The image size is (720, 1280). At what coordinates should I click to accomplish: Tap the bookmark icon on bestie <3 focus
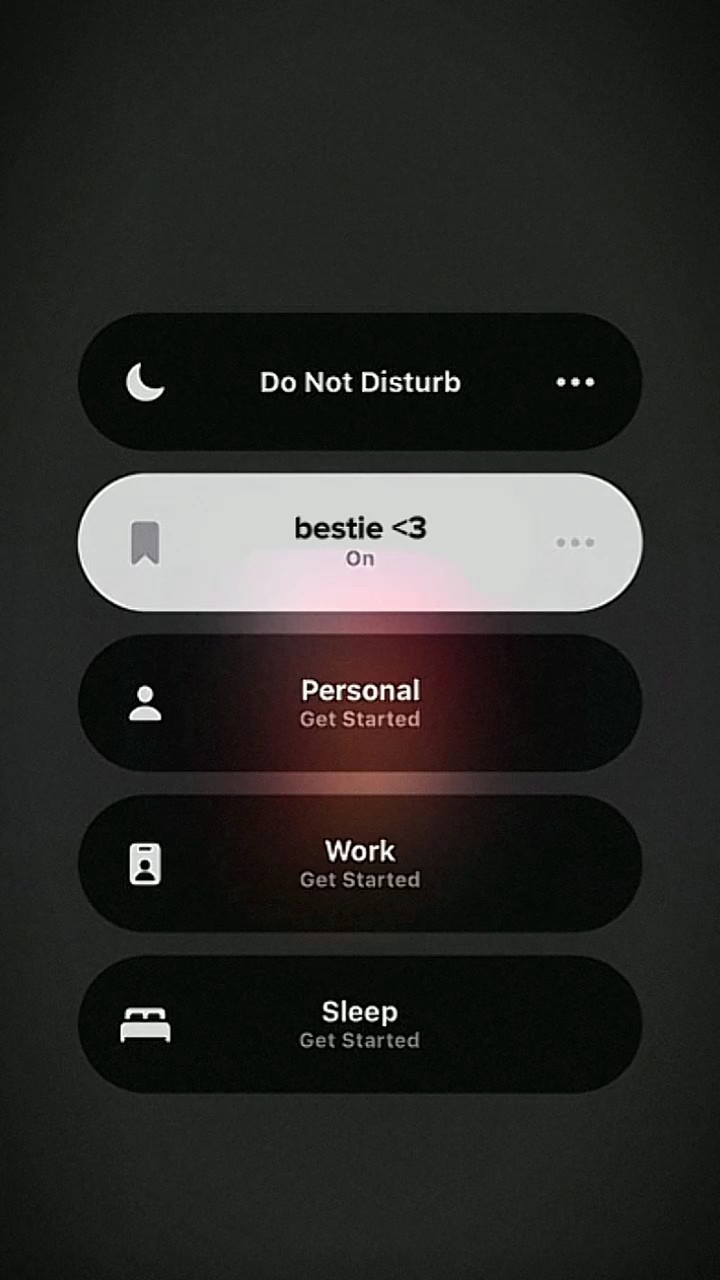(147, 542)
